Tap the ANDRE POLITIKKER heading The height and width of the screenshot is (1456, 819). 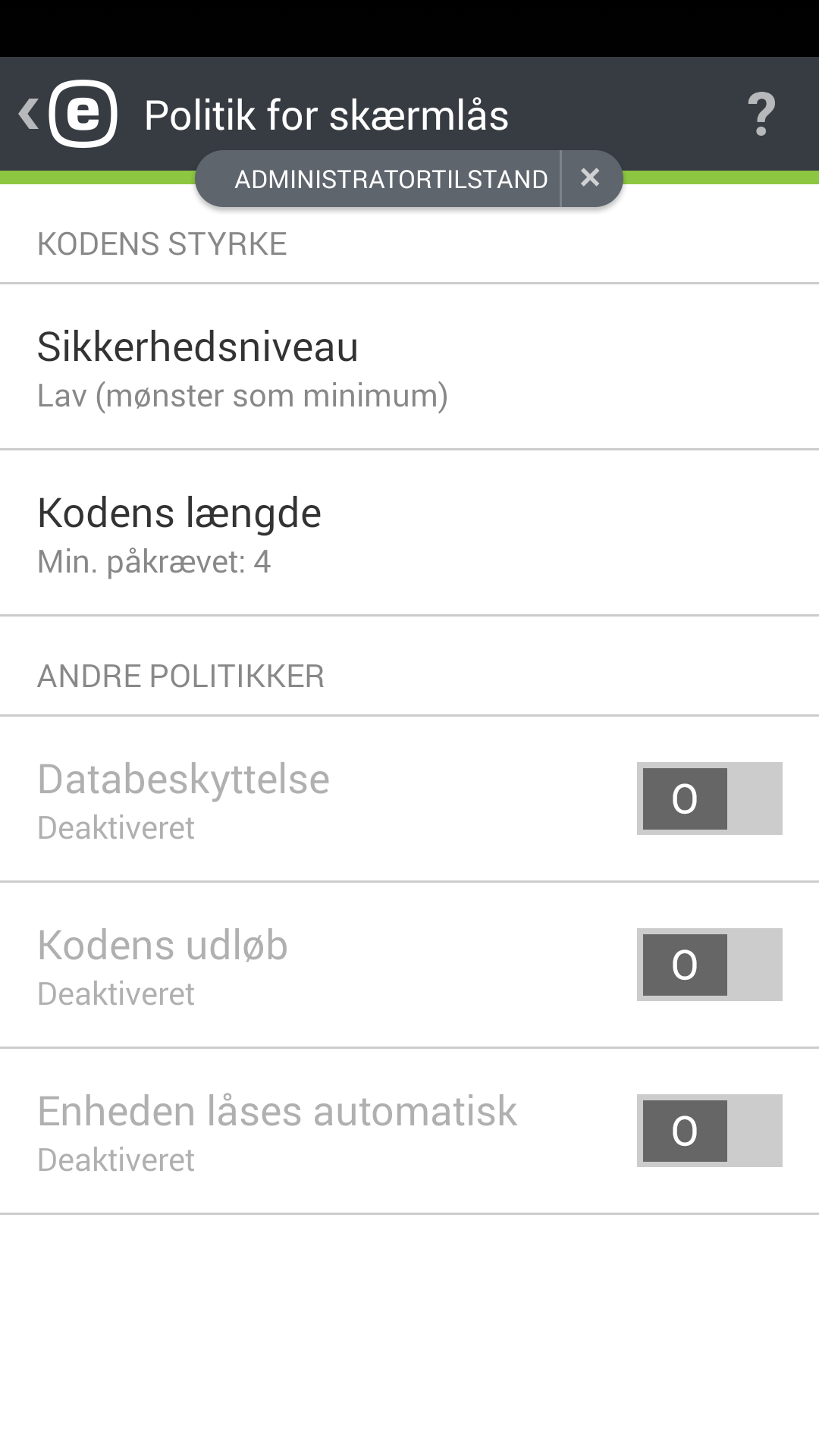point(180,673)
